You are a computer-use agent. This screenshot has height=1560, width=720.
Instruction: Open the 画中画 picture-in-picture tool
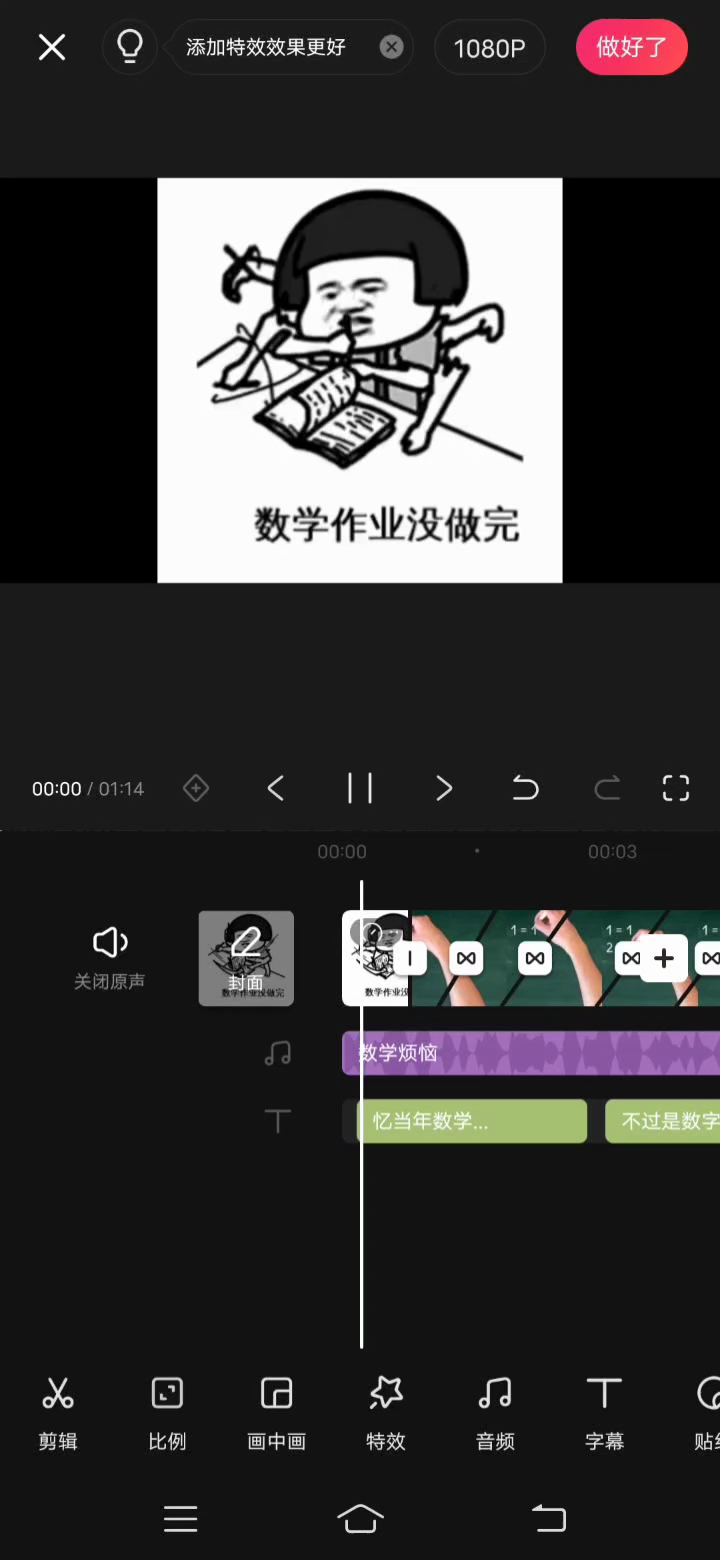coord(276,1412)
